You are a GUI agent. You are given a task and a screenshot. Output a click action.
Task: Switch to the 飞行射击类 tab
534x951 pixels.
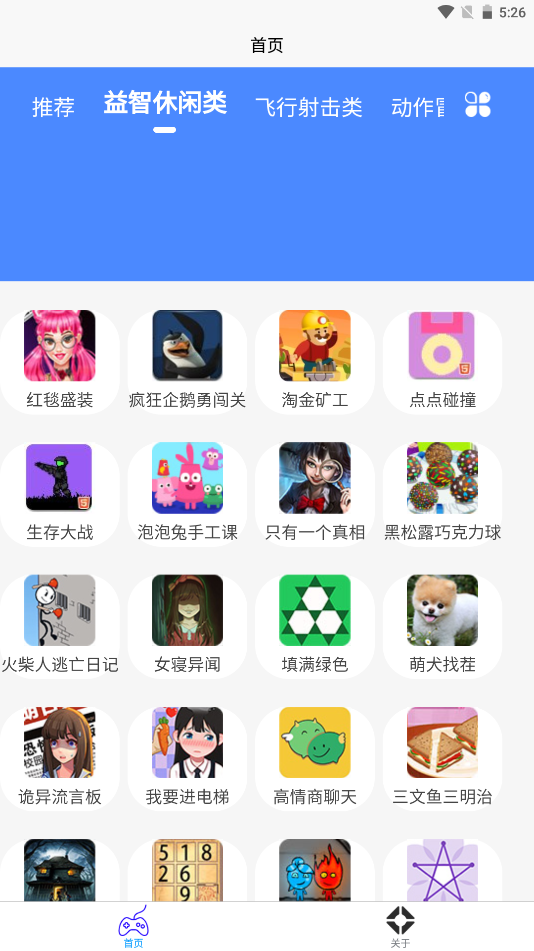point(309,107)
